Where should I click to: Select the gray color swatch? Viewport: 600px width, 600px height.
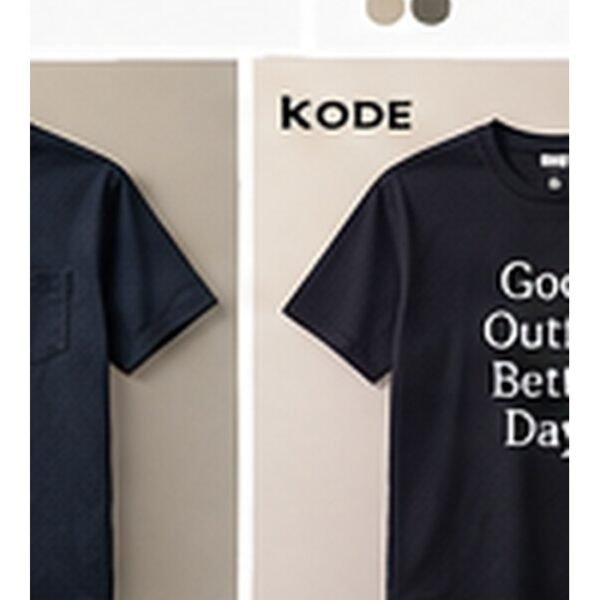(x=431, y=10)
